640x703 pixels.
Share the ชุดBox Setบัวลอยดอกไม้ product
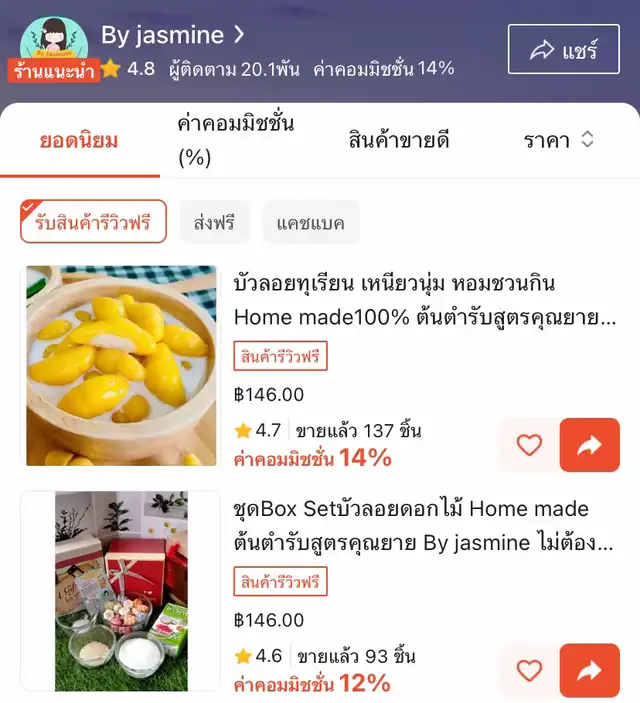(590, 670)
